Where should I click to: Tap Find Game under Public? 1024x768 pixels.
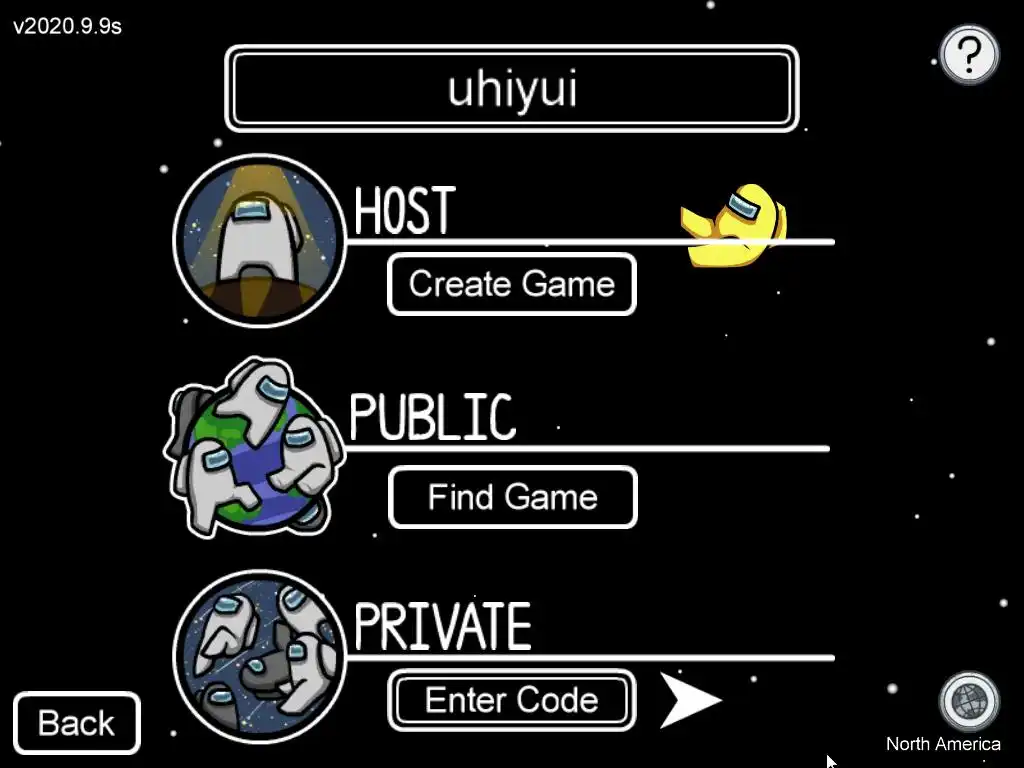[512, 497]
